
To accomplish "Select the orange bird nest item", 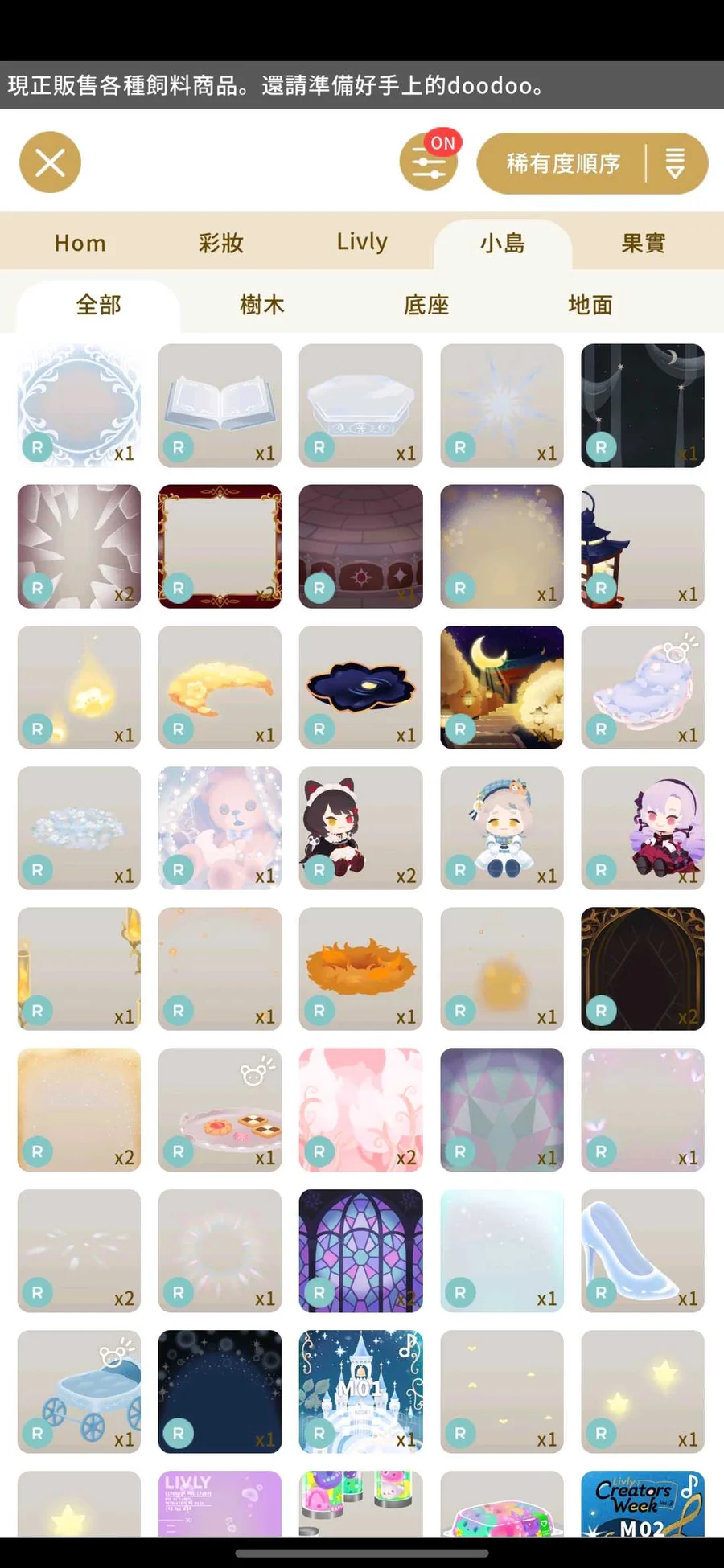I will coord(360,969).
